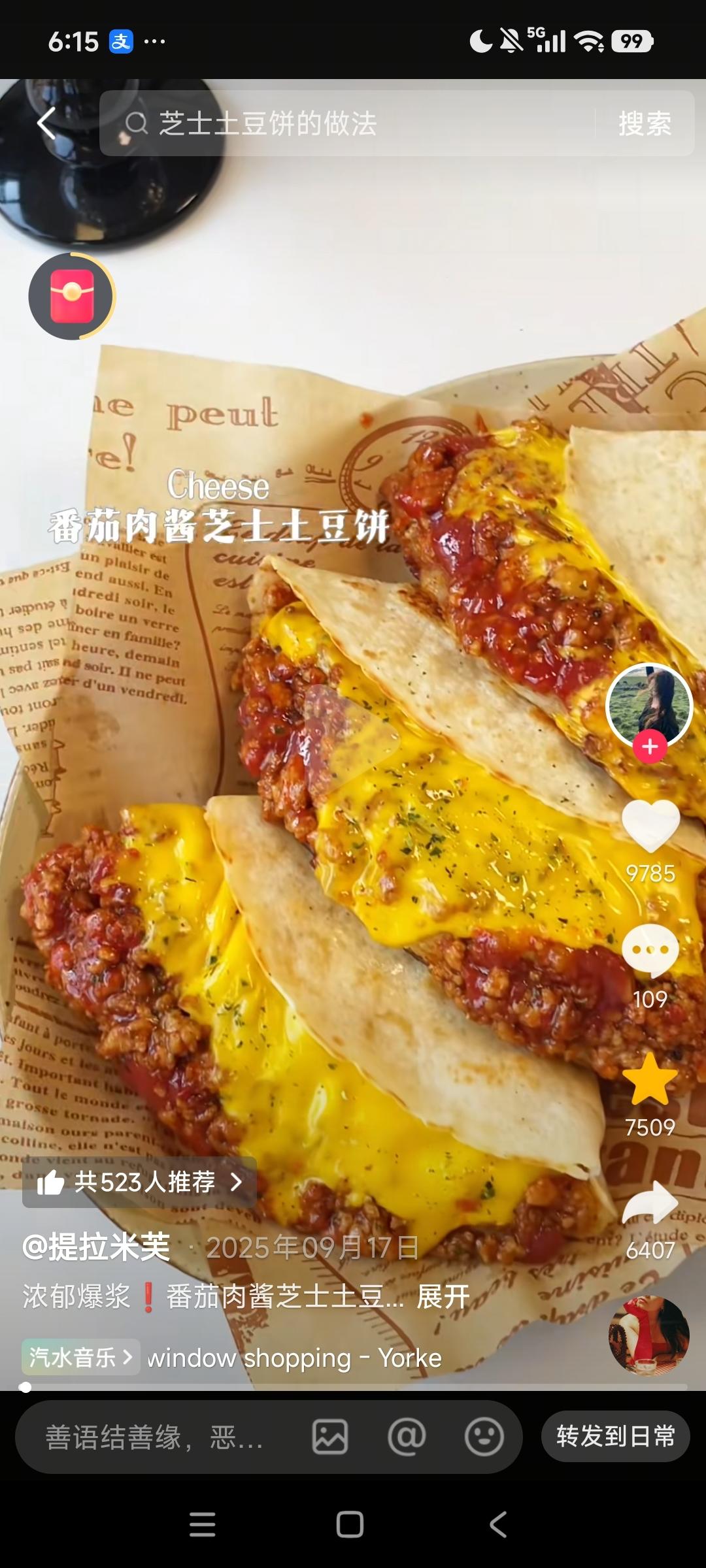Attach an image to the comment
Image resolution: width=706 pixels, height=1568 pixels.
(x=330, y=1437)
